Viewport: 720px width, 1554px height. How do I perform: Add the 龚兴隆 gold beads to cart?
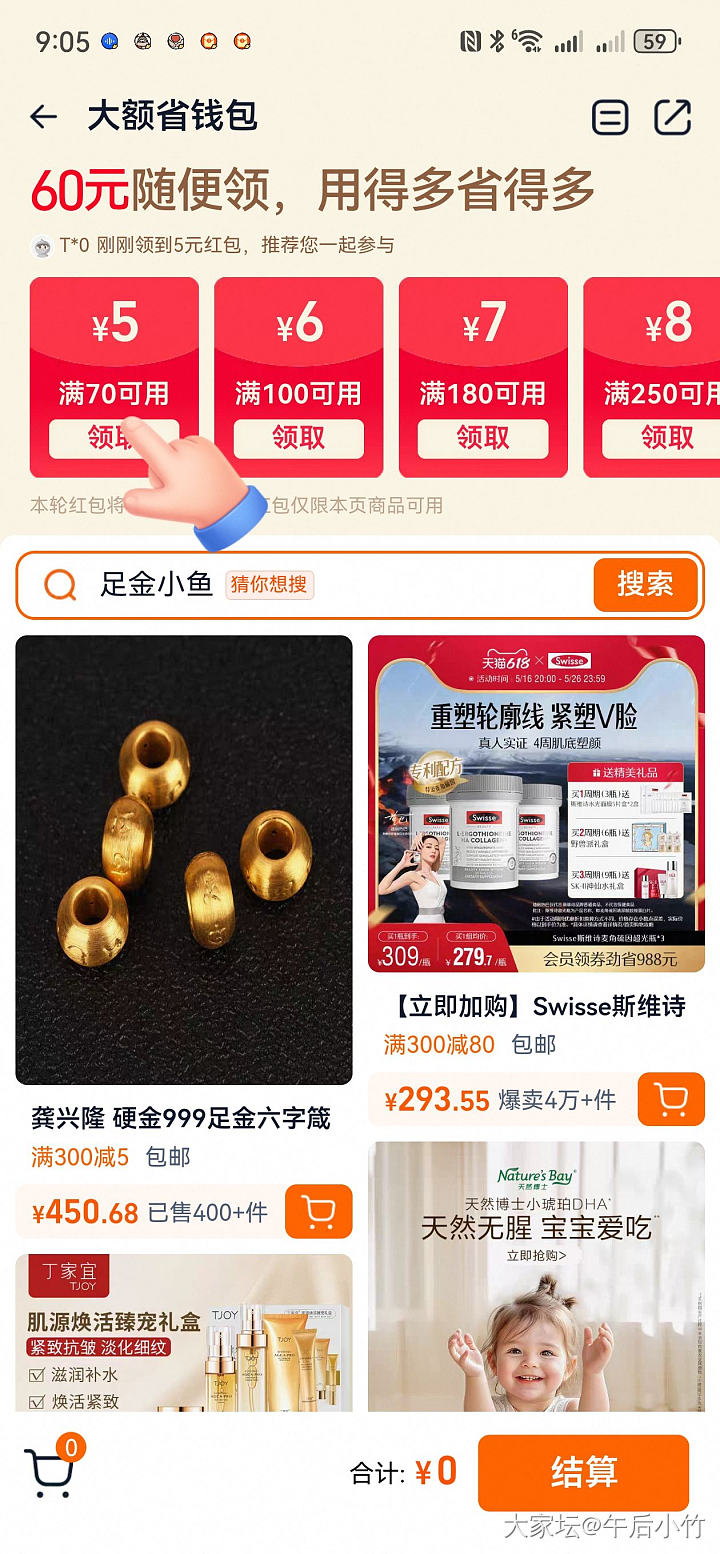[x=318, y=1212]
